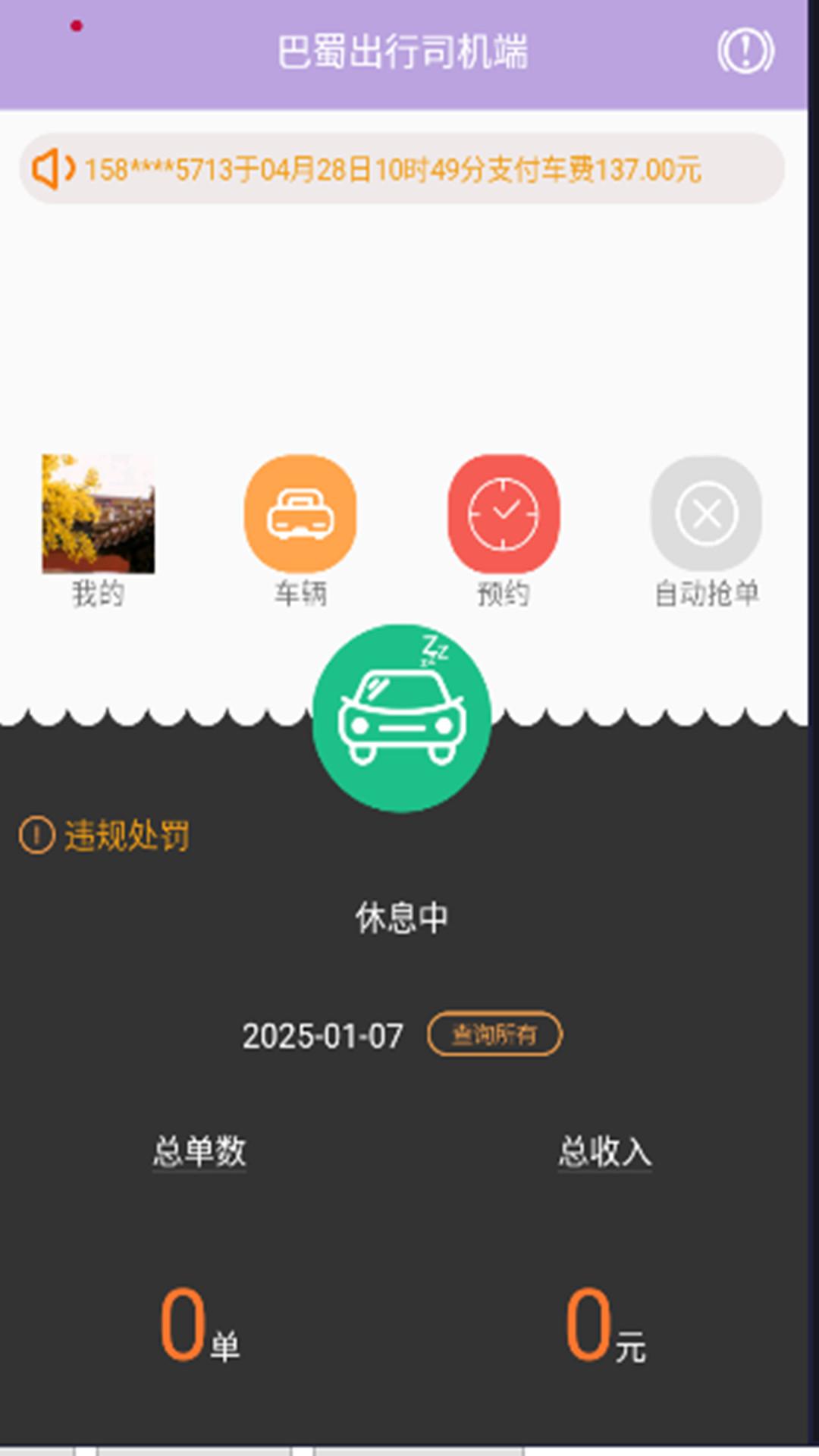Tap the 我的 profile photo icon
819x1456 pixels.
click(99, 513)
